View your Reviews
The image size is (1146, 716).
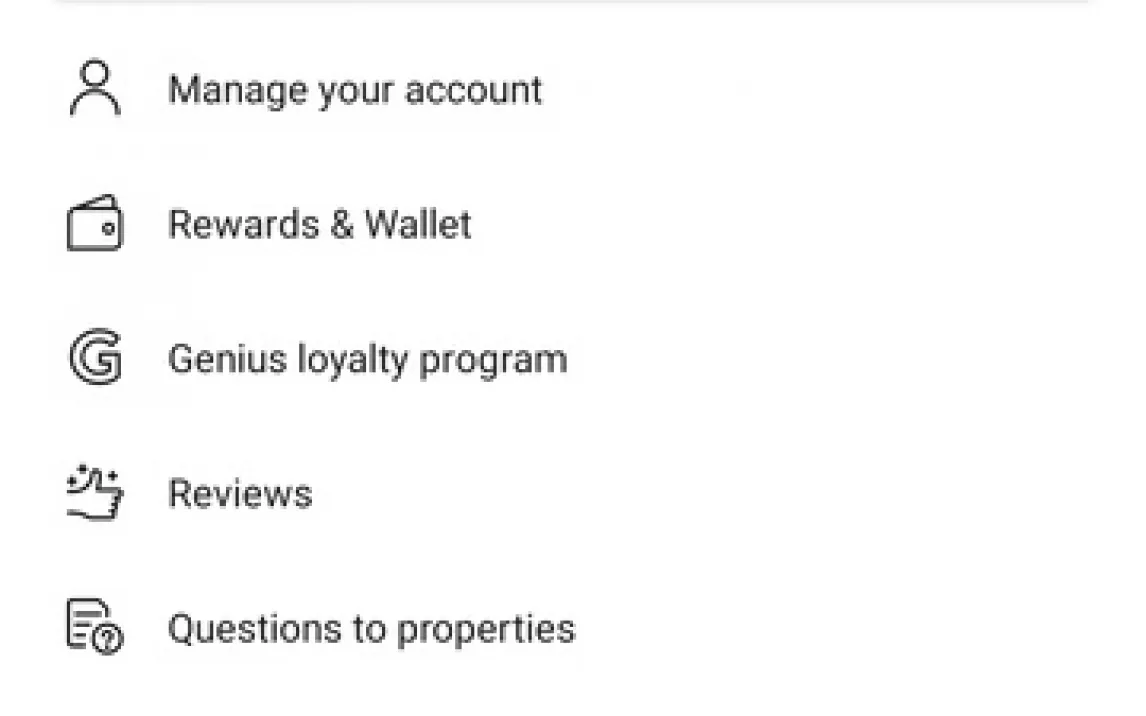[240, 494]
